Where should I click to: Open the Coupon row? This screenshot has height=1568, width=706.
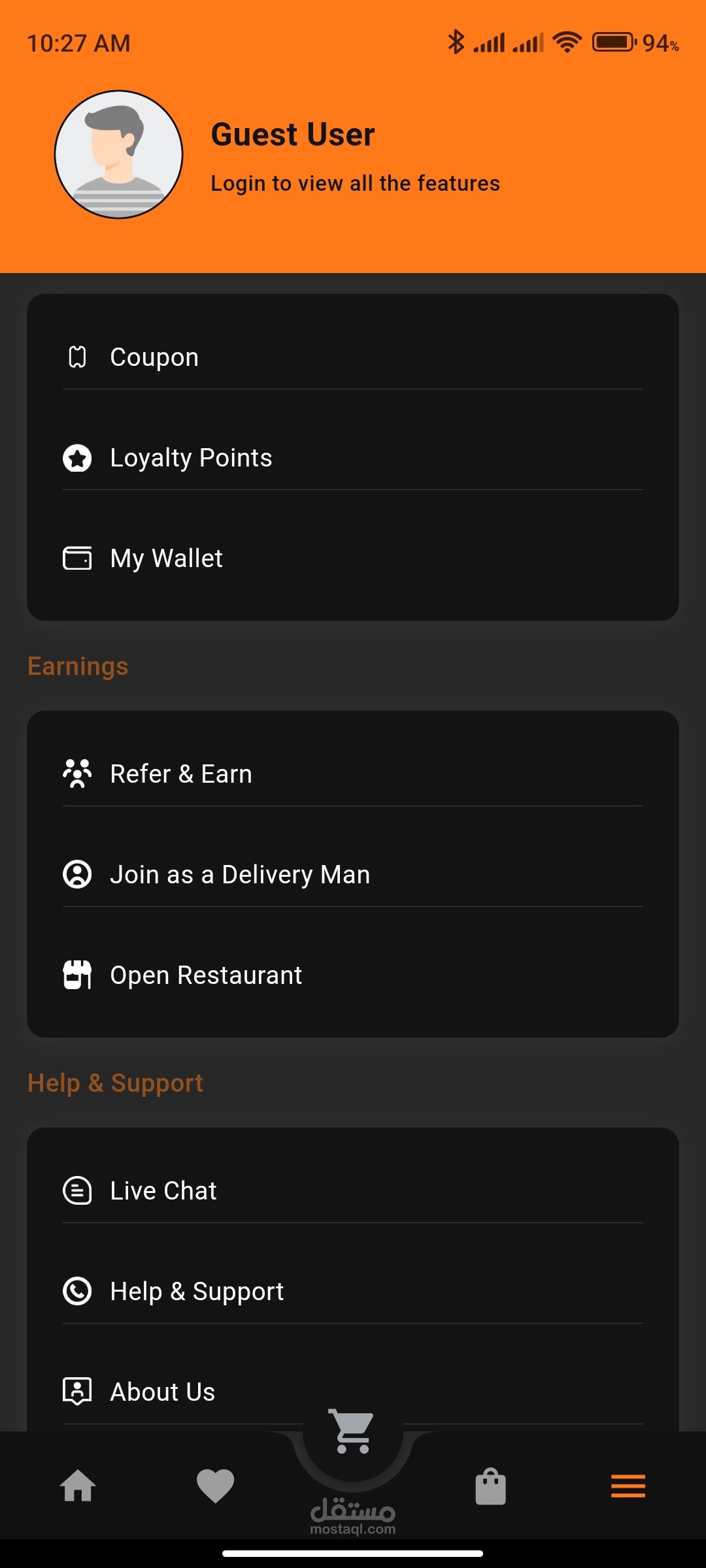click(353, 357)
